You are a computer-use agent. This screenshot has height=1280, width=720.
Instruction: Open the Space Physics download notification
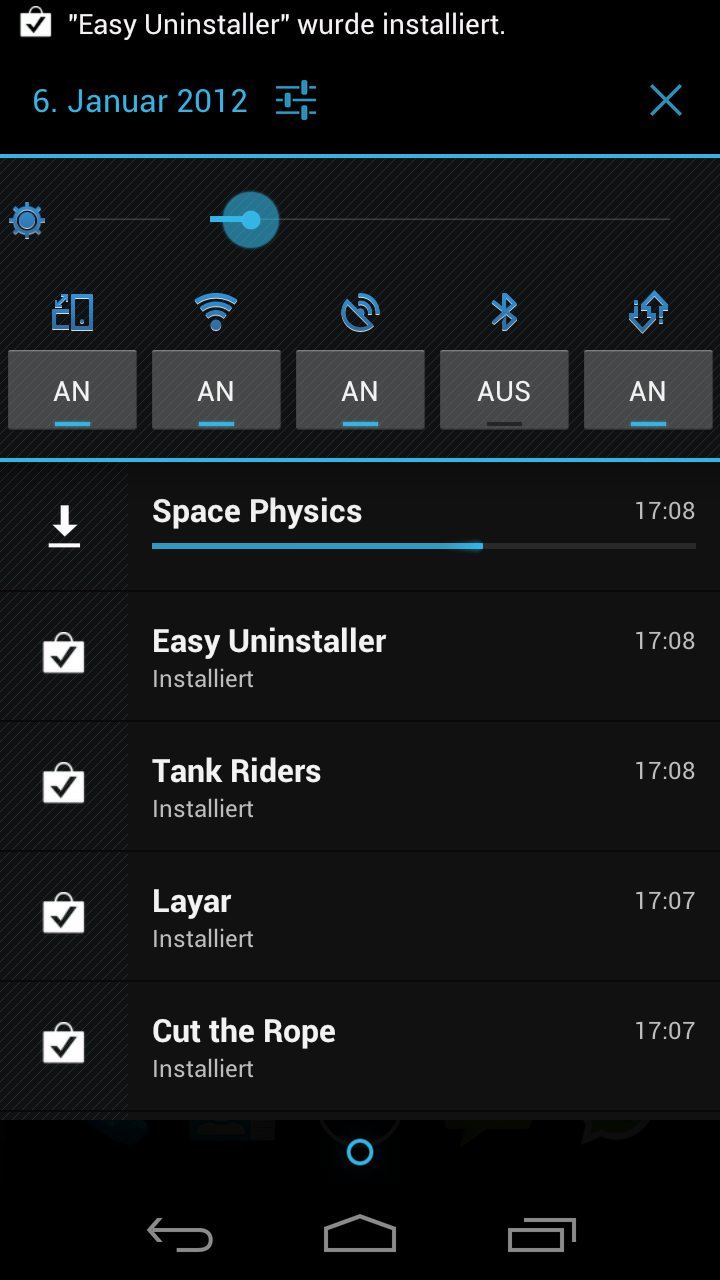click(360, 526)
